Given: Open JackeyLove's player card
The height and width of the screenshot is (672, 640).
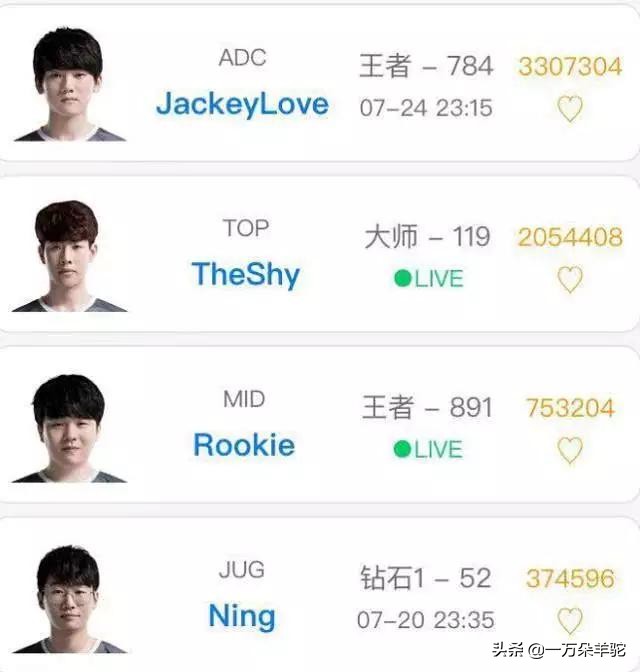Looking at the screenshot, I should [320, 84].
